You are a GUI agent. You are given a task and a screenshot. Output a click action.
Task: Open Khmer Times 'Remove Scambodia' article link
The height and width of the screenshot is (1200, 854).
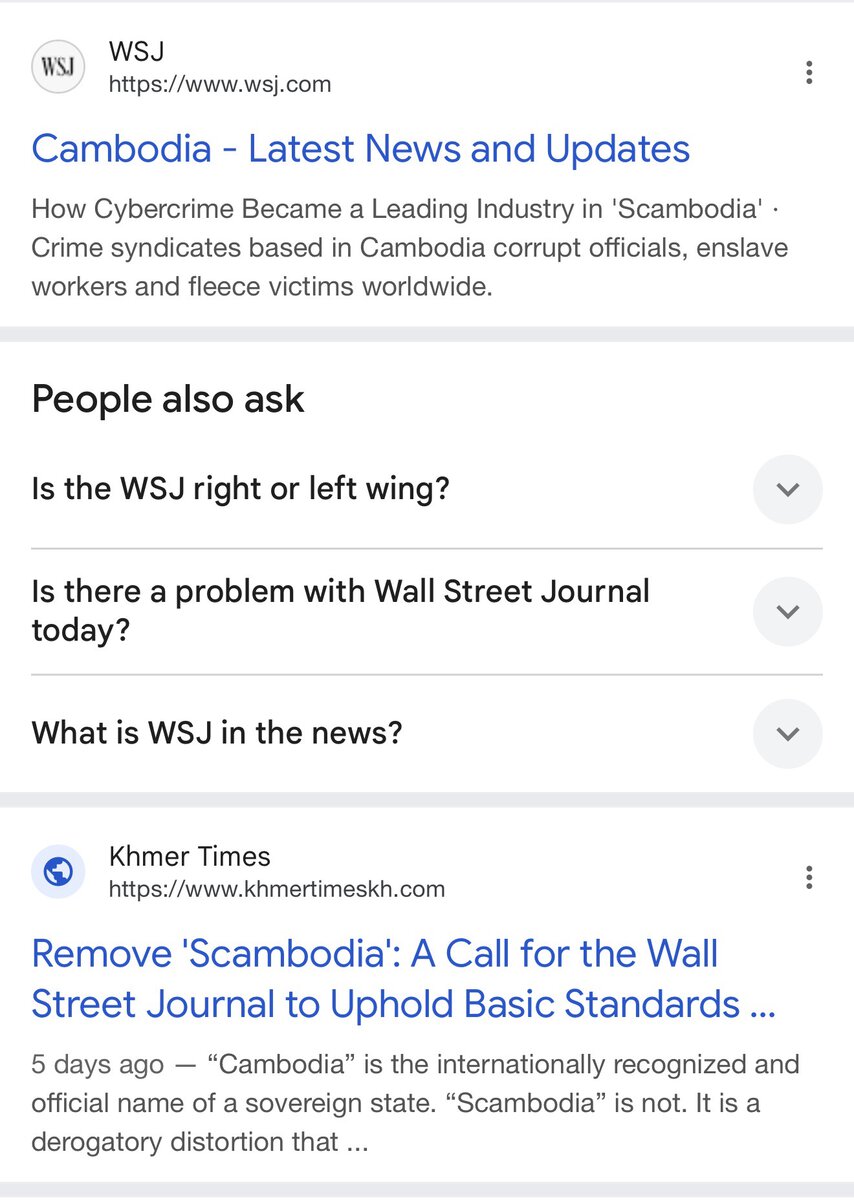[x=400, y=978]
